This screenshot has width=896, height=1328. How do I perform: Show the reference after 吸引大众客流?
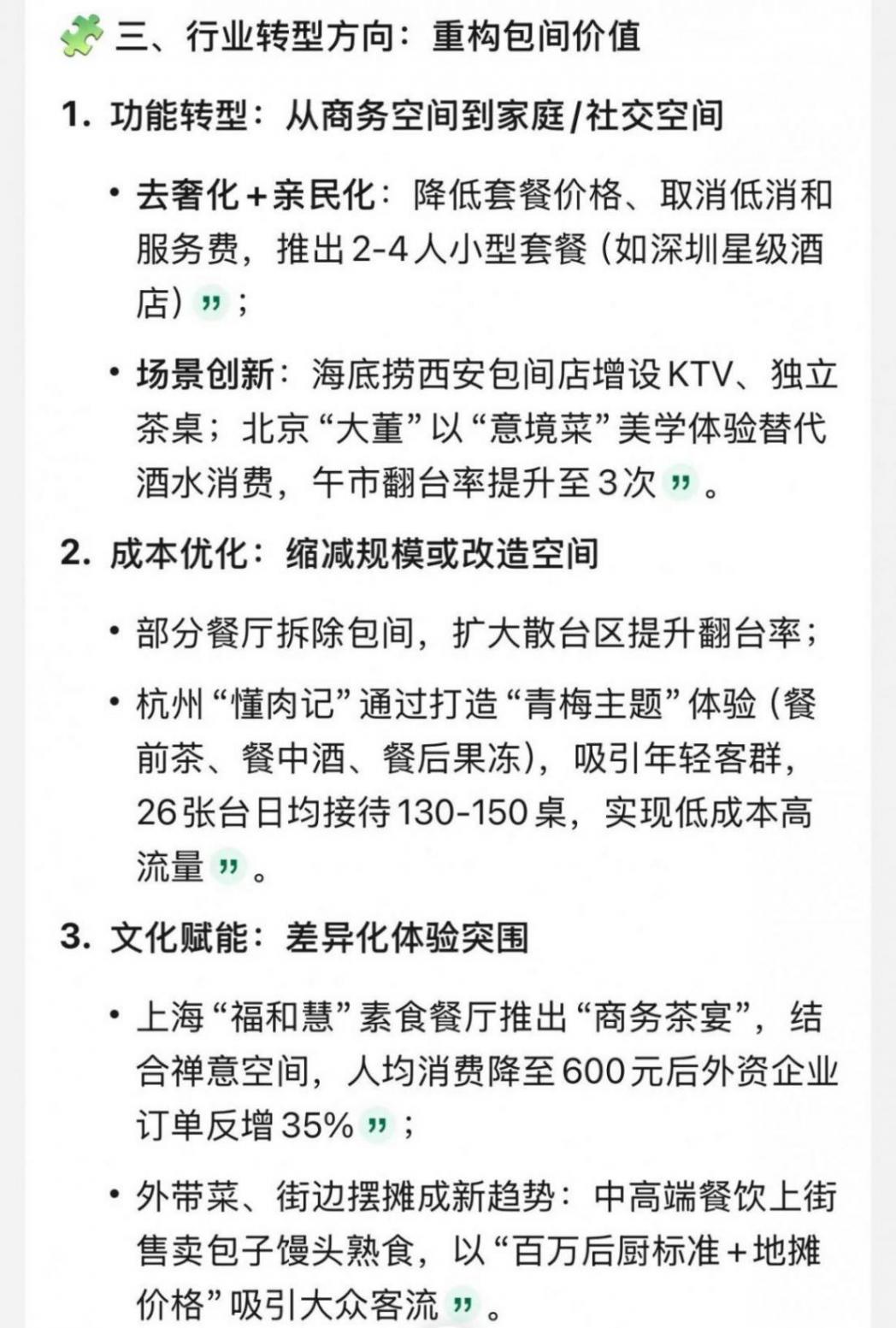(463, 1306)
